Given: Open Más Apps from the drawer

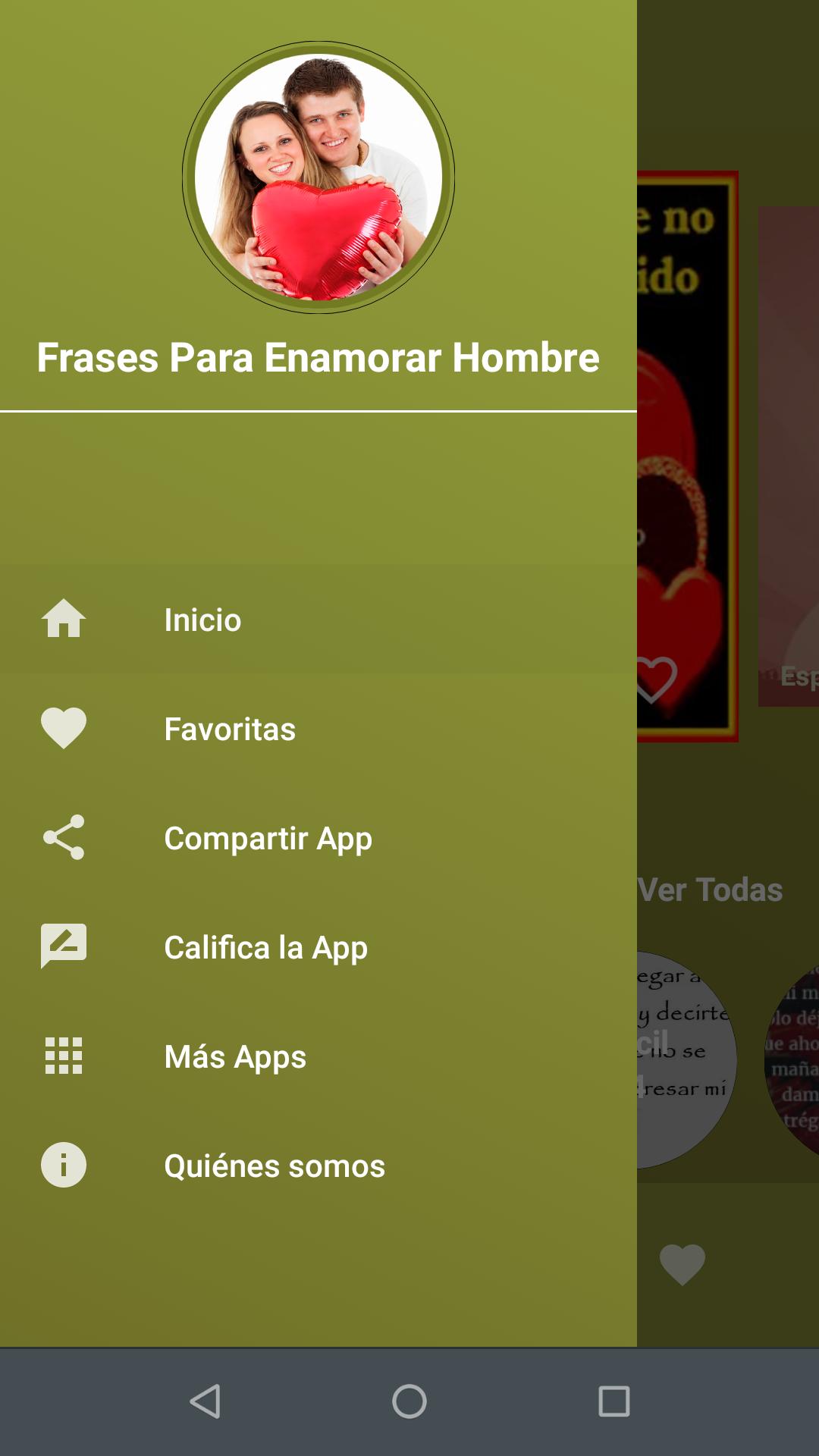Looking at the screenshot, I should coord(234,1056).
